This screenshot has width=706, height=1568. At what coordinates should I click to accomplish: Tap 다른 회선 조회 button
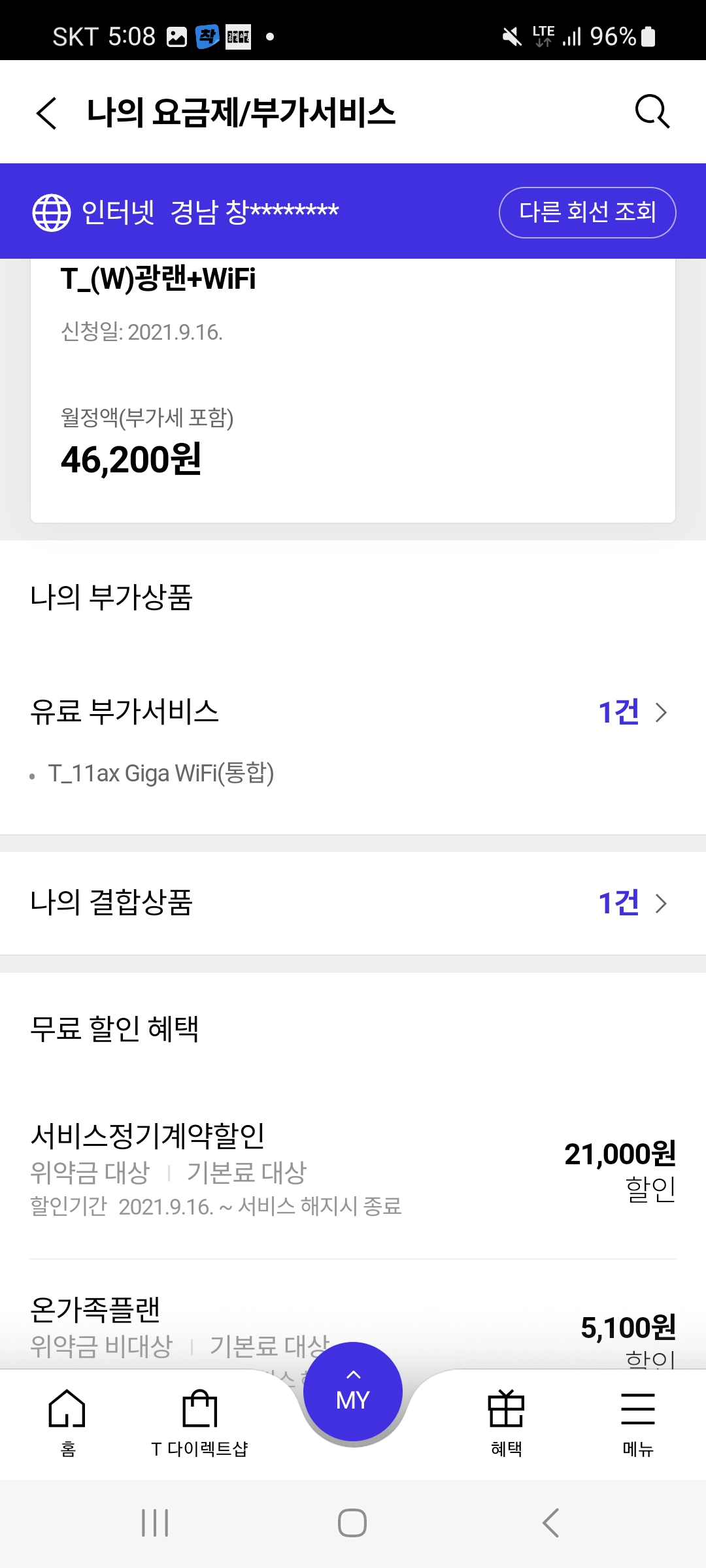click(587, 212)
